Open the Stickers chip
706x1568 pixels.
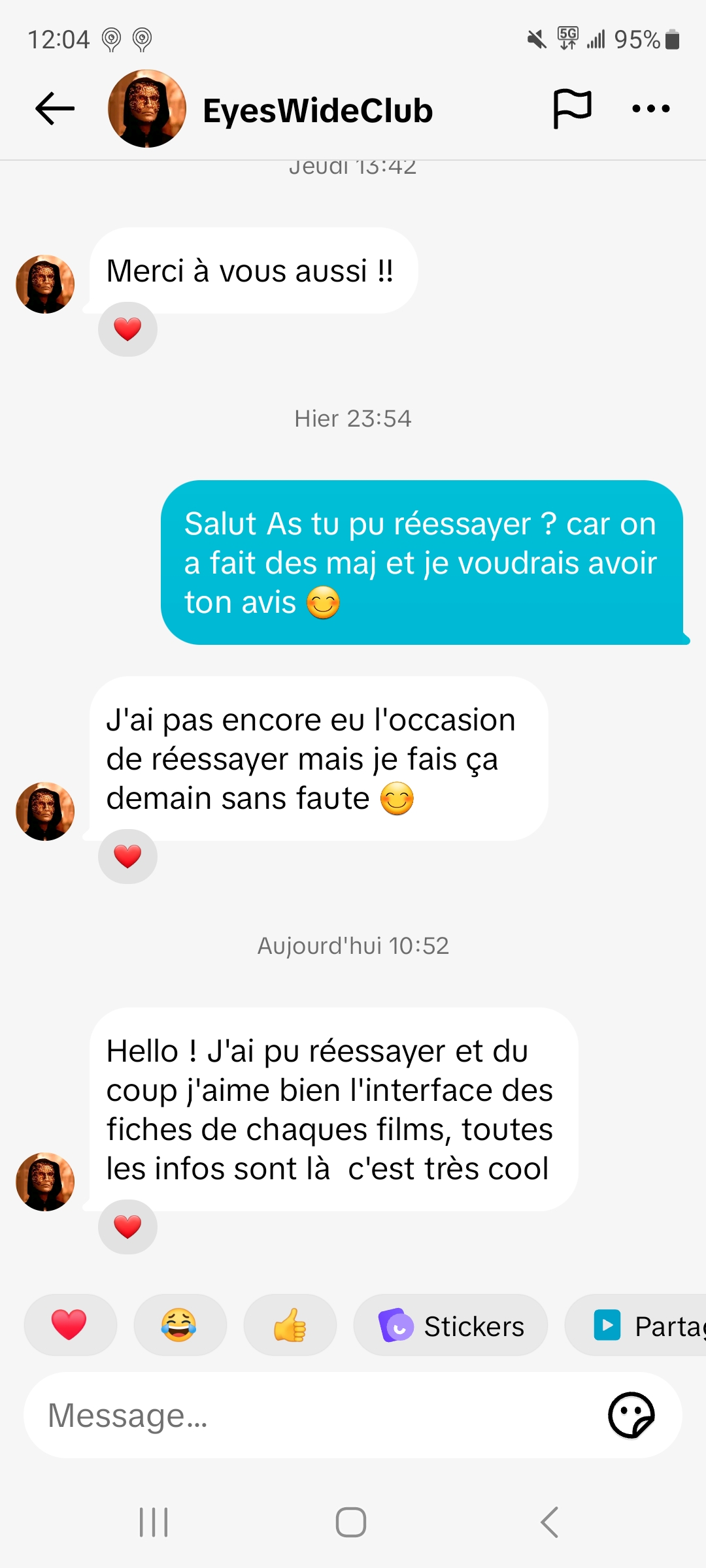[451, 1326]
